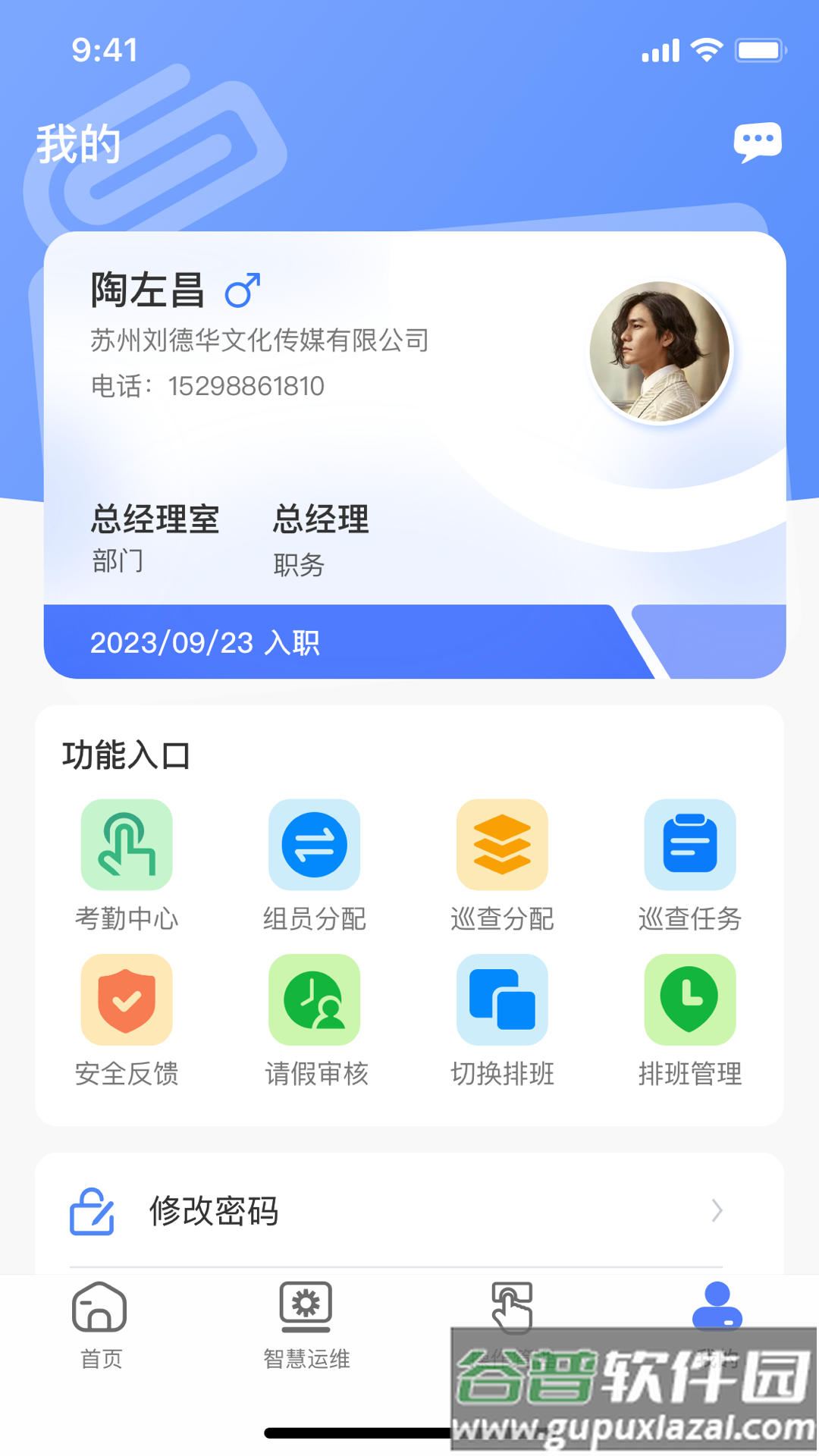Open 排班管理 schedule management
Screen dimensions: 819x1456
coord(689,1018)
